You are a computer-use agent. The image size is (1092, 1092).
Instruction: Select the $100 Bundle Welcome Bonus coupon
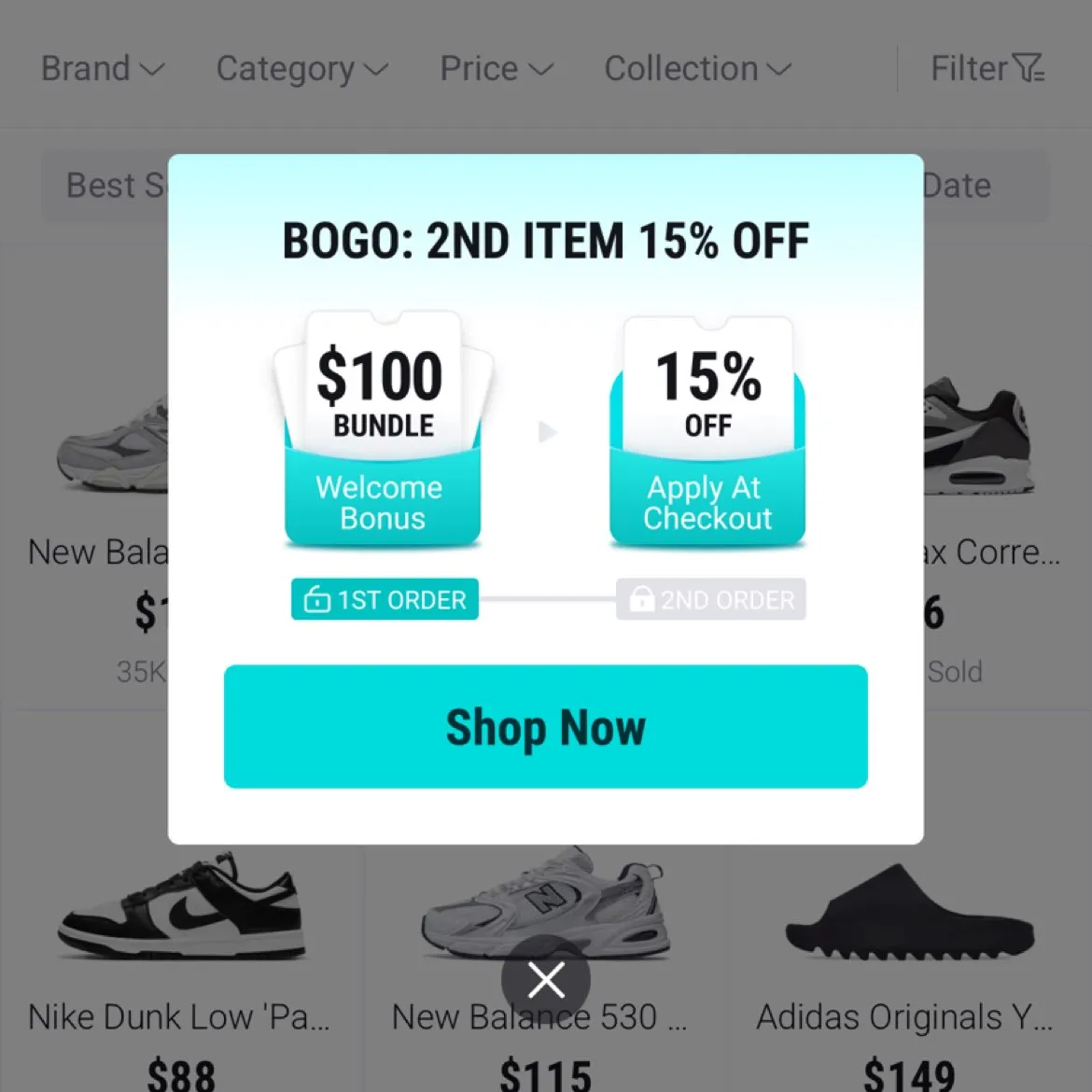[x=382, y=431]
